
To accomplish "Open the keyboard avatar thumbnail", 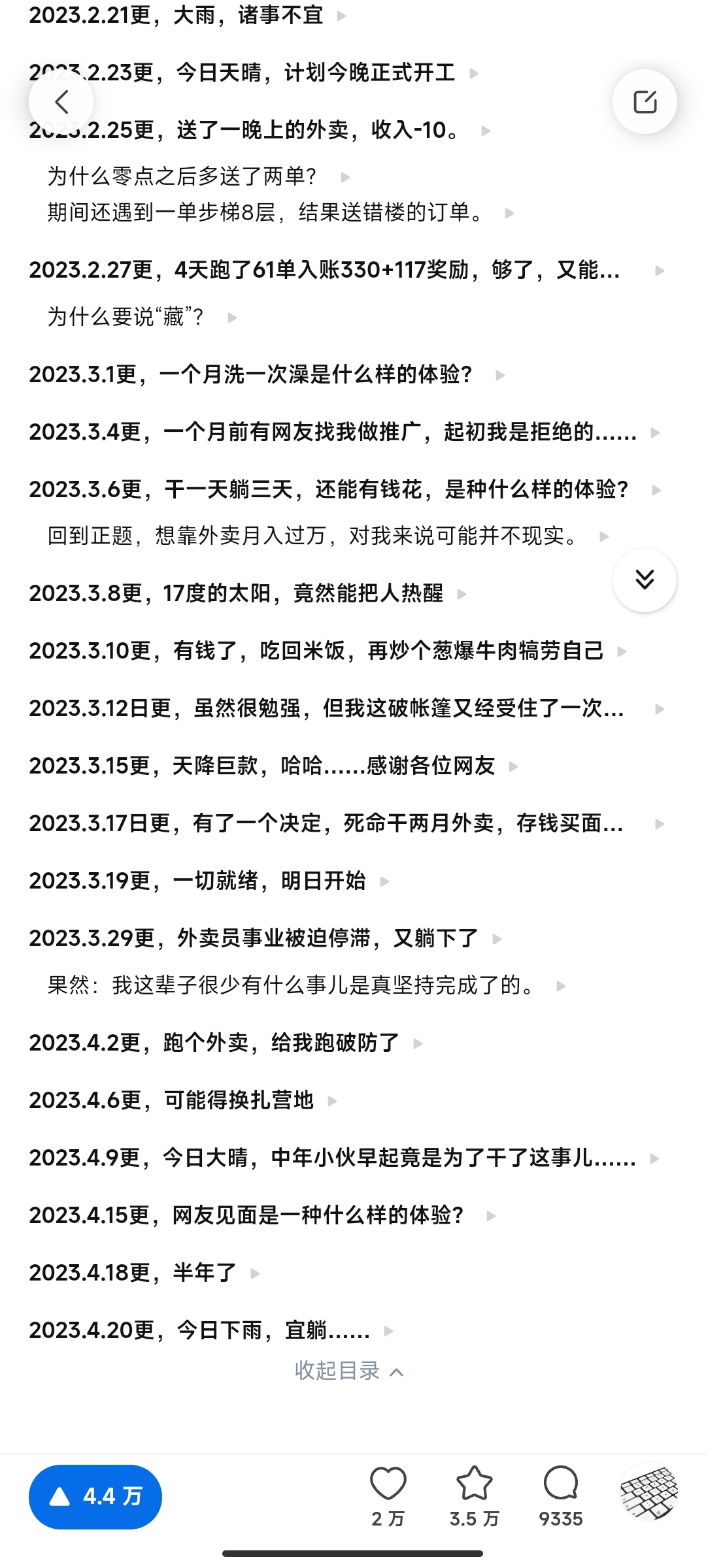I will coord(648,1492).
